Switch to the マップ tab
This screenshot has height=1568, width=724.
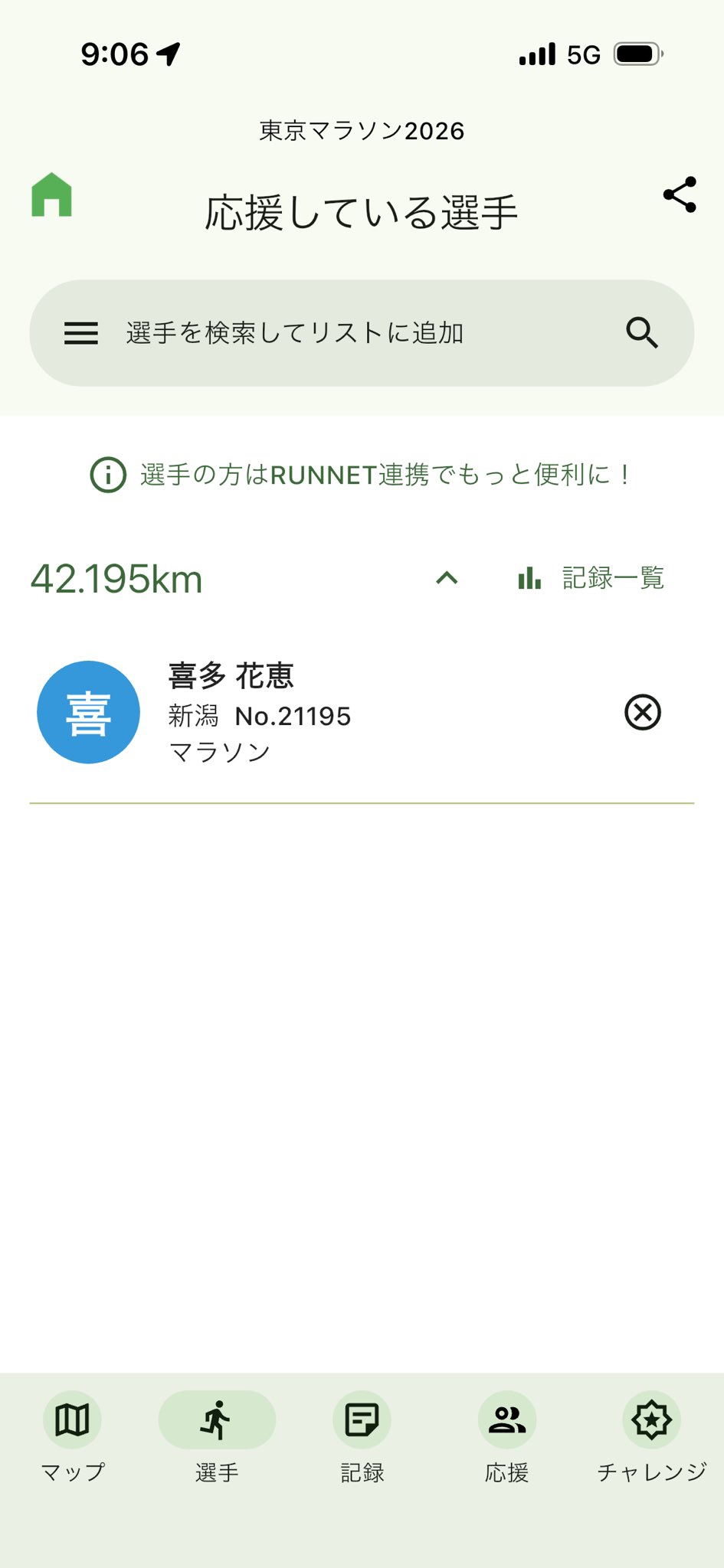tap(72, 1436)
